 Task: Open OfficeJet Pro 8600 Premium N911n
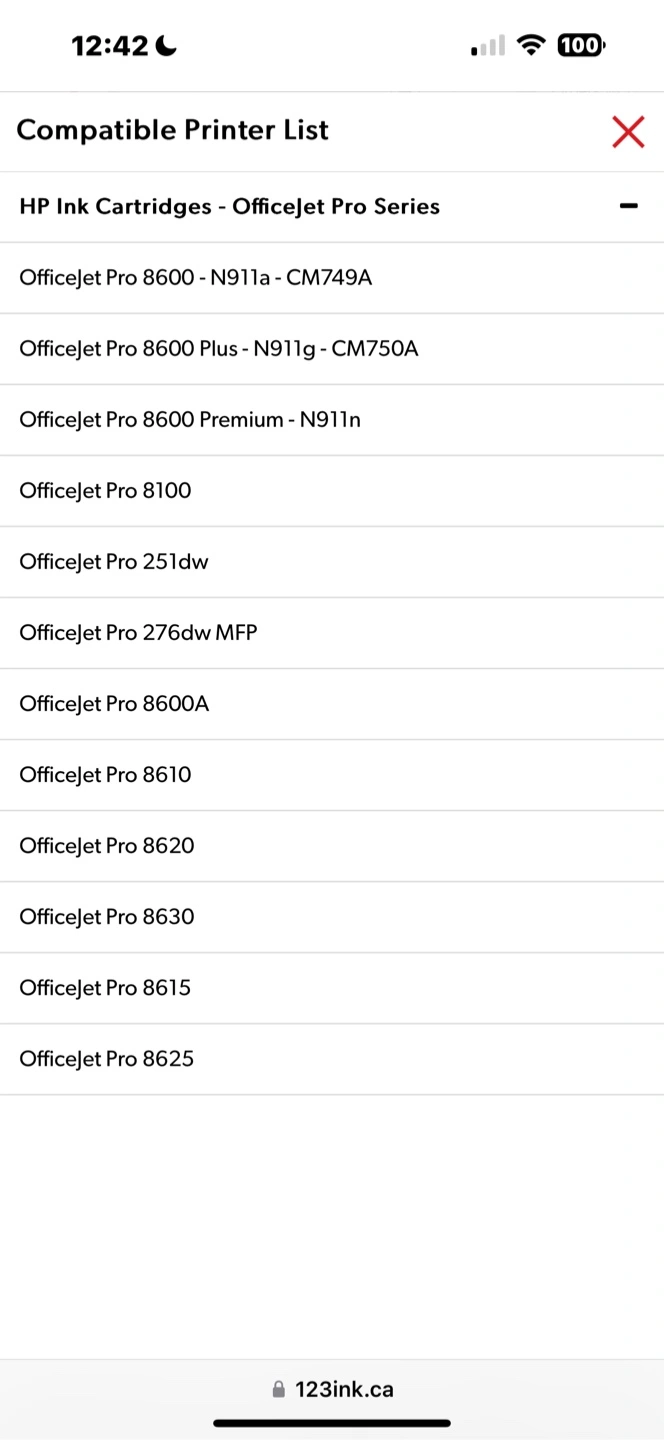332,420
